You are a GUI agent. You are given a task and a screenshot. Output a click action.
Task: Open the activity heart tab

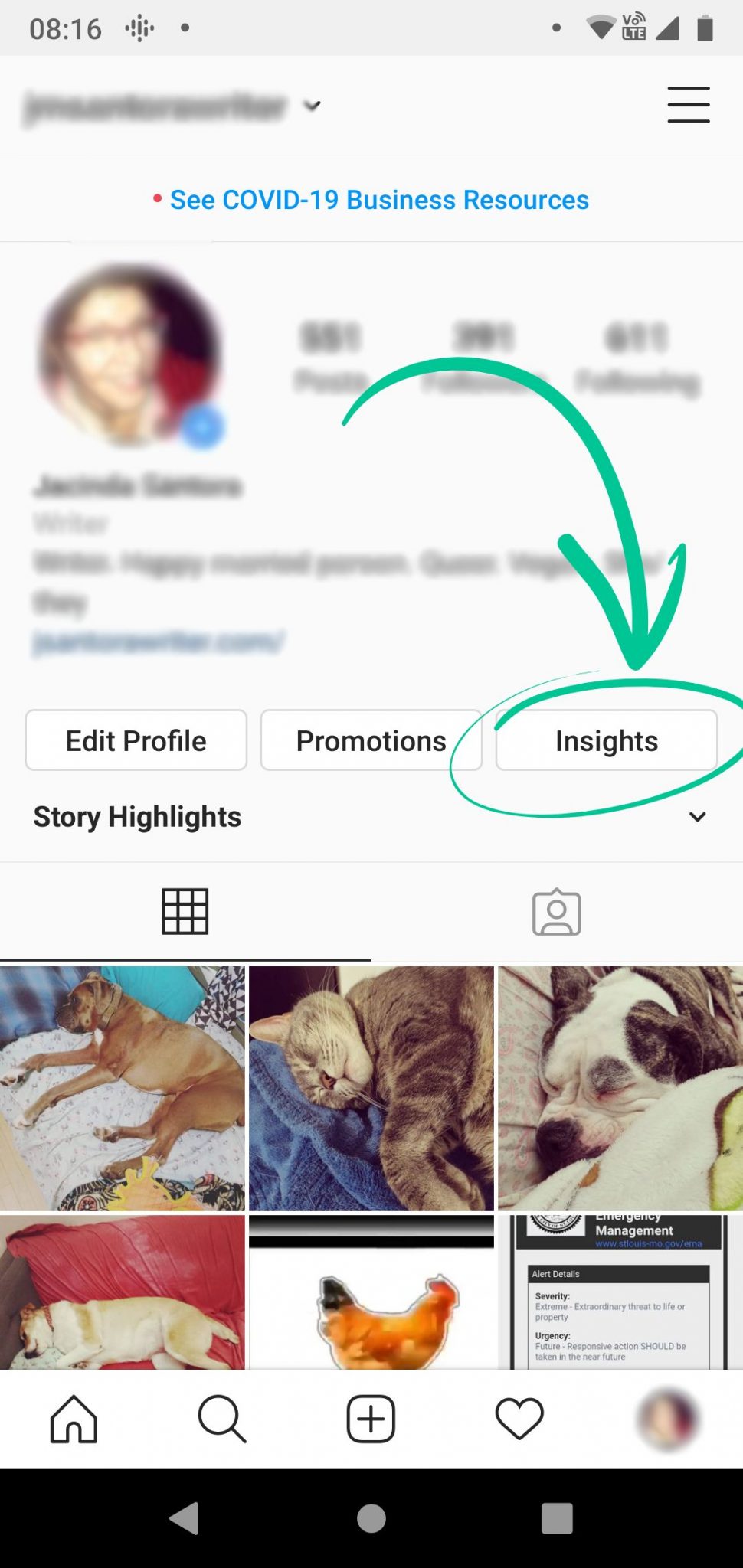(519, 1419)
